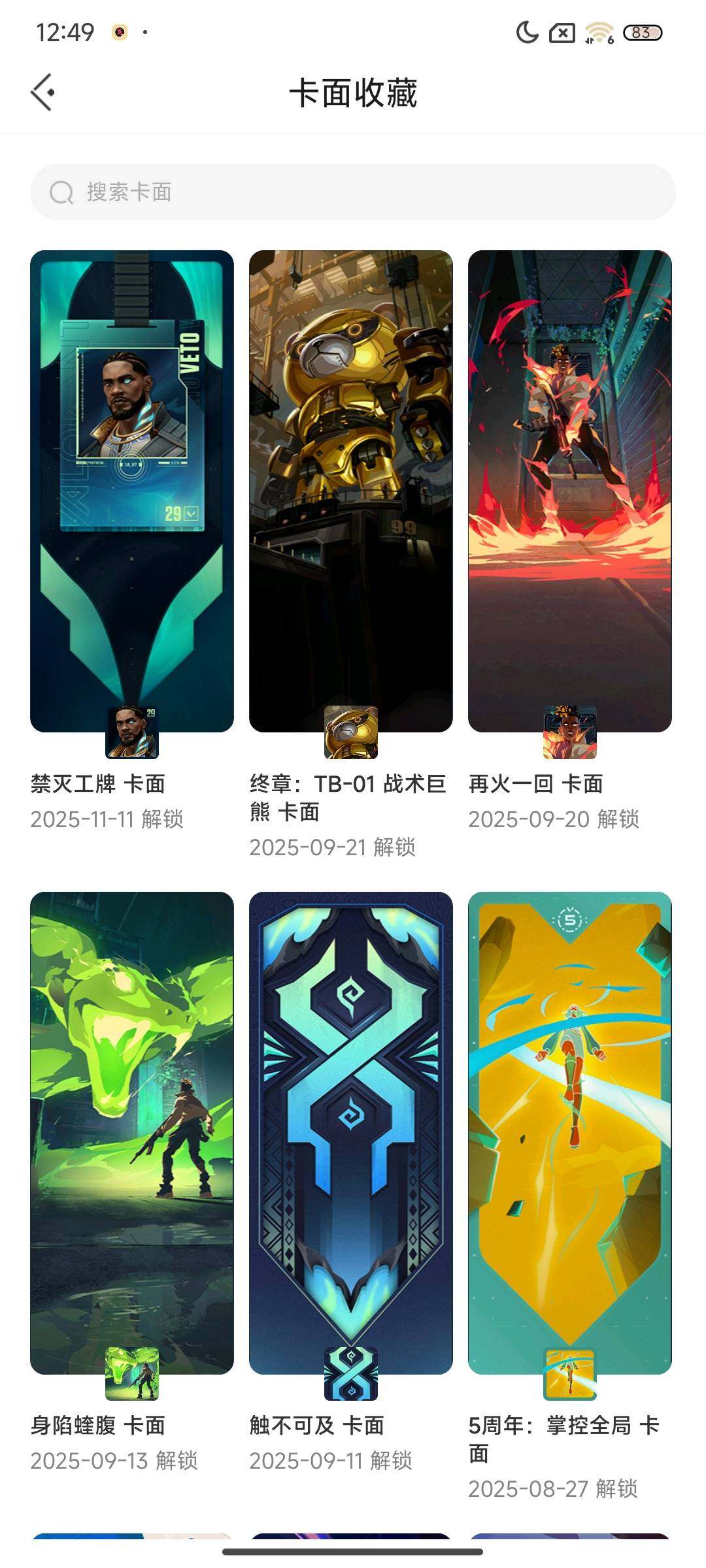Screen dimensions: 706x1568
Task: Open the 5周年：掌控全局 card
Action: tap(570, 1133)
